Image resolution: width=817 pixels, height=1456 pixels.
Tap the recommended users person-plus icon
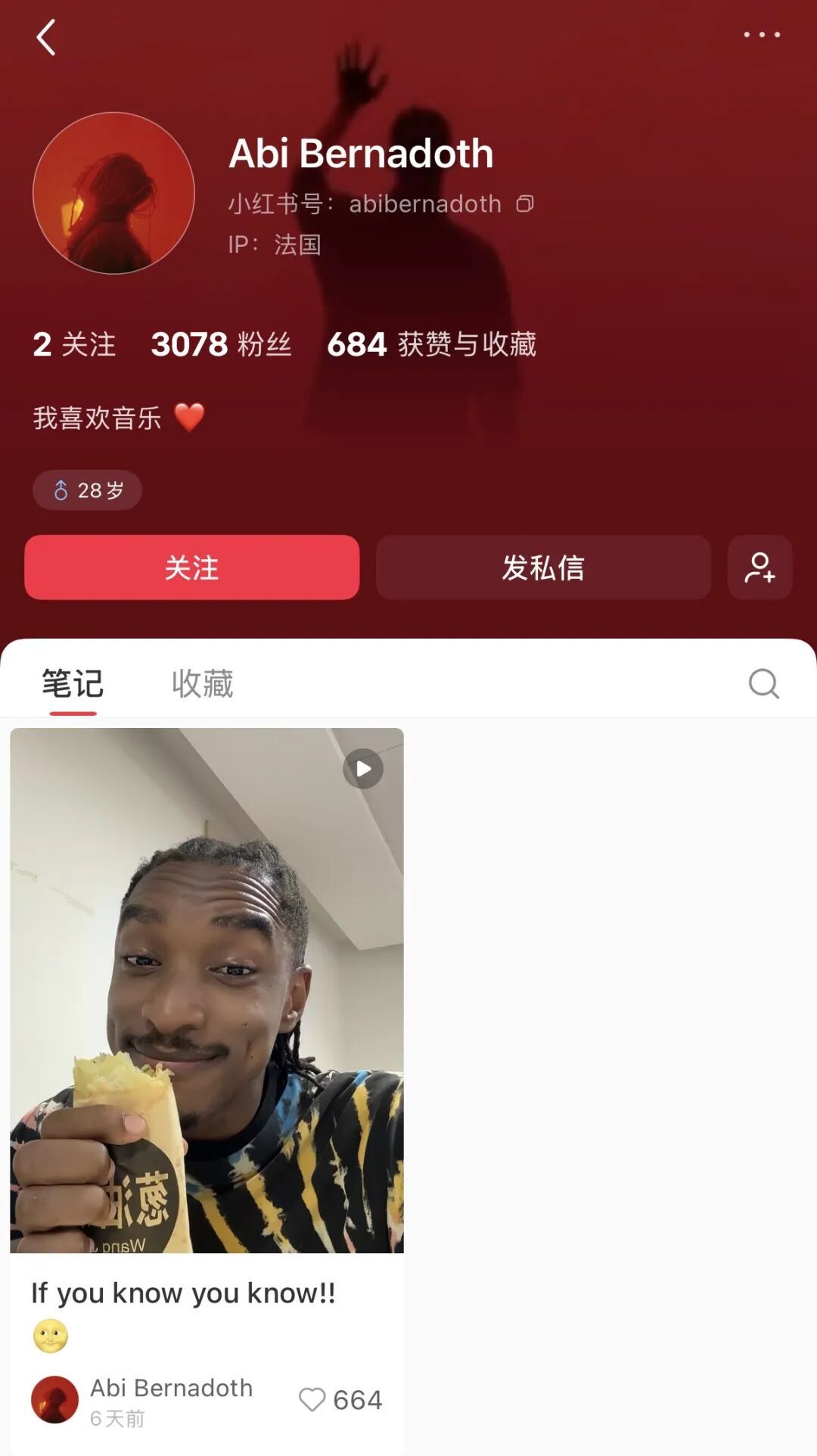coord(760,568)
